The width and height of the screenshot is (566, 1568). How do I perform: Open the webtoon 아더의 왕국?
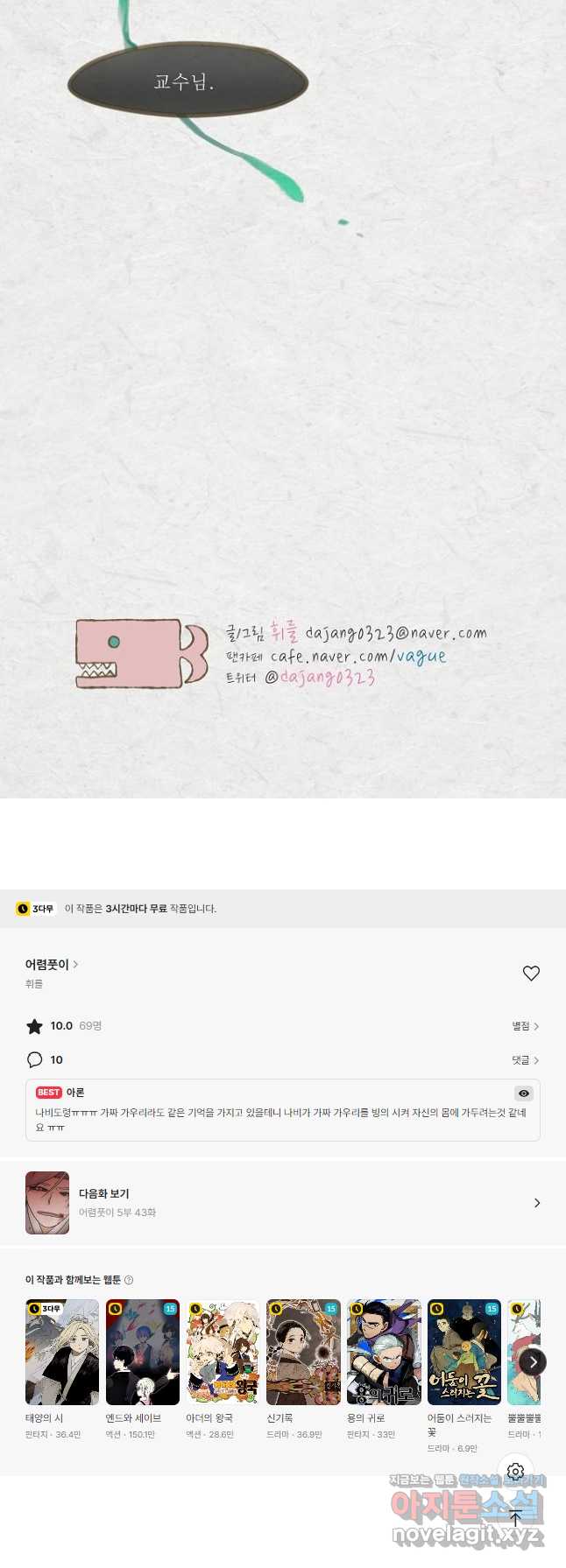[223, 1353]
